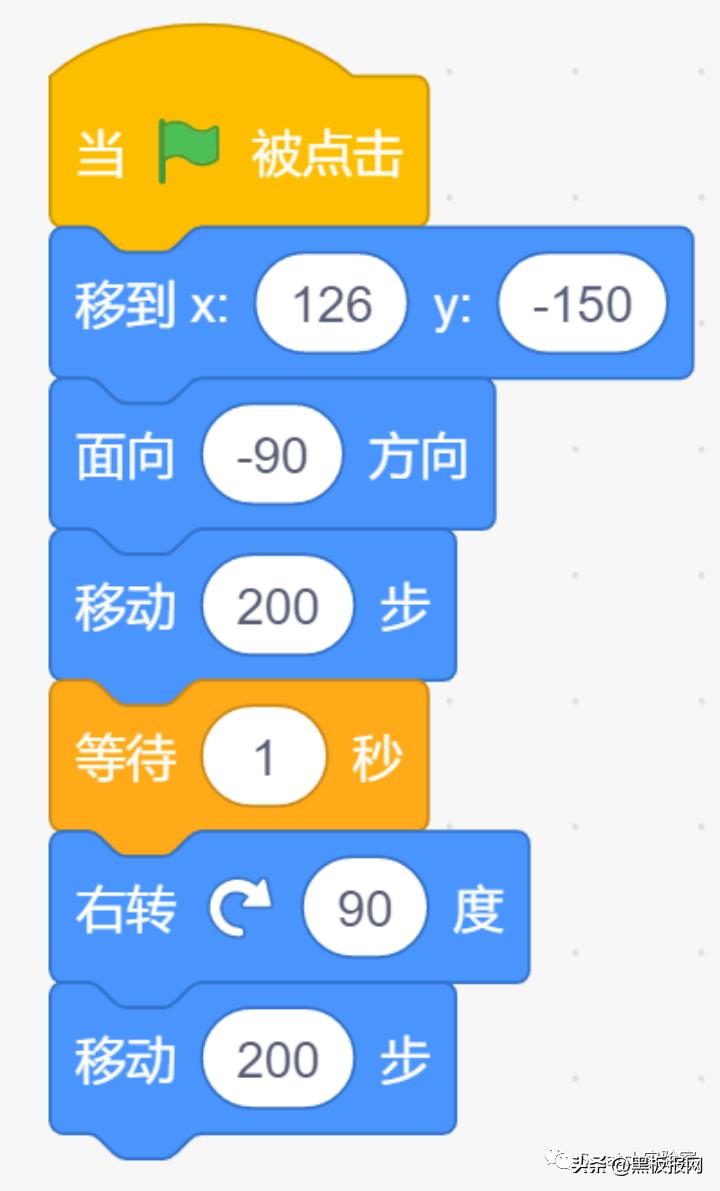Select the clockwise rotation arrow icon
This screenshot has height=1191, width=720.
click(x=240, y=905)
